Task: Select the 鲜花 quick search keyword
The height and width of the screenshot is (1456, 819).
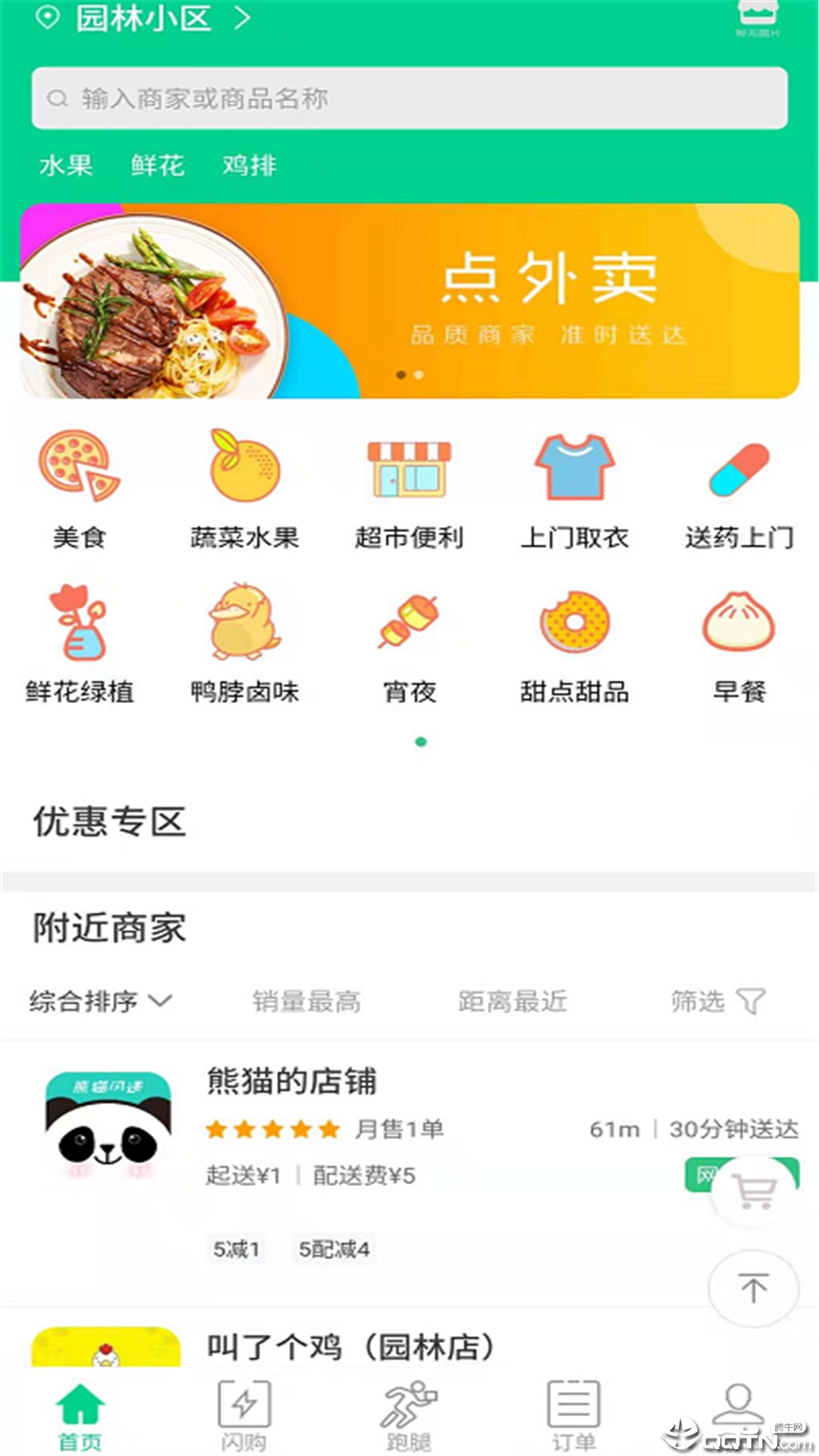Action: [x=158, y=165]
